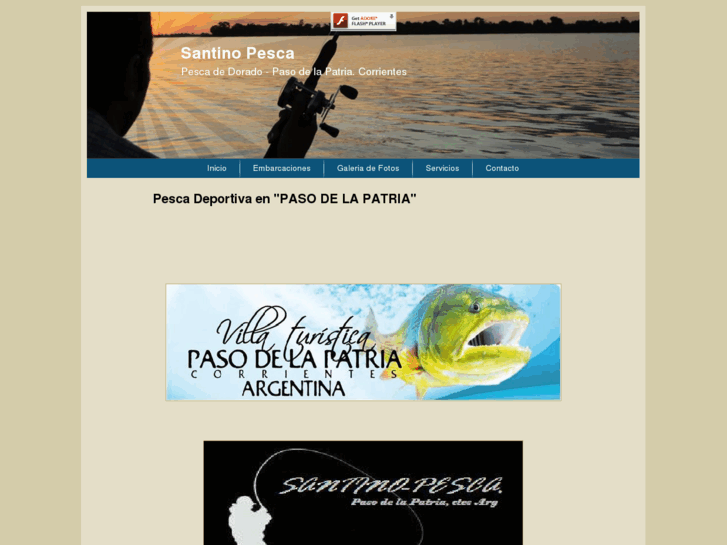Open the Paso de la Patria banner
The image size is (727, 545).
(363, 342)
